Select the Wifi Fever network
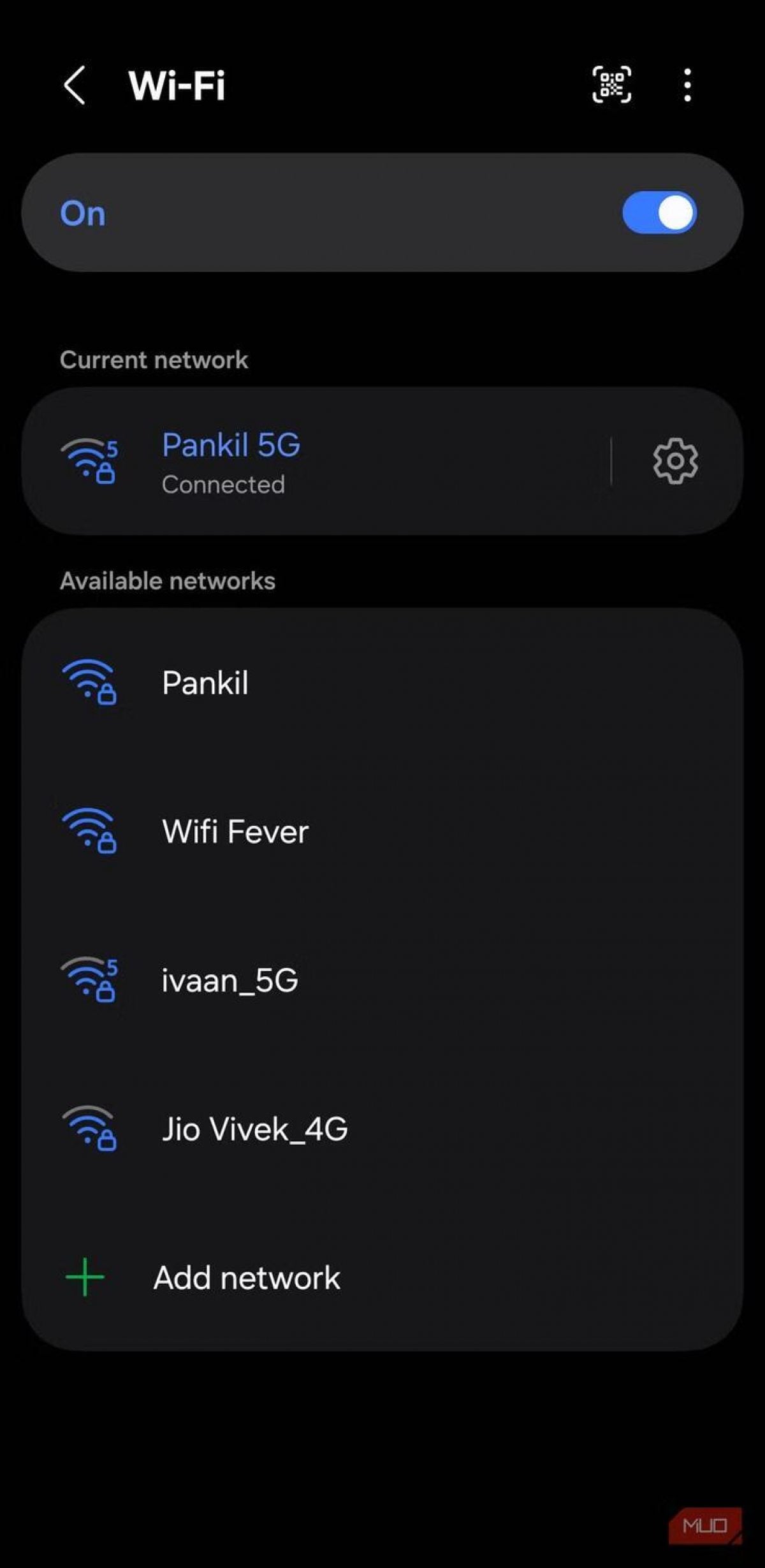 (235, 832)
